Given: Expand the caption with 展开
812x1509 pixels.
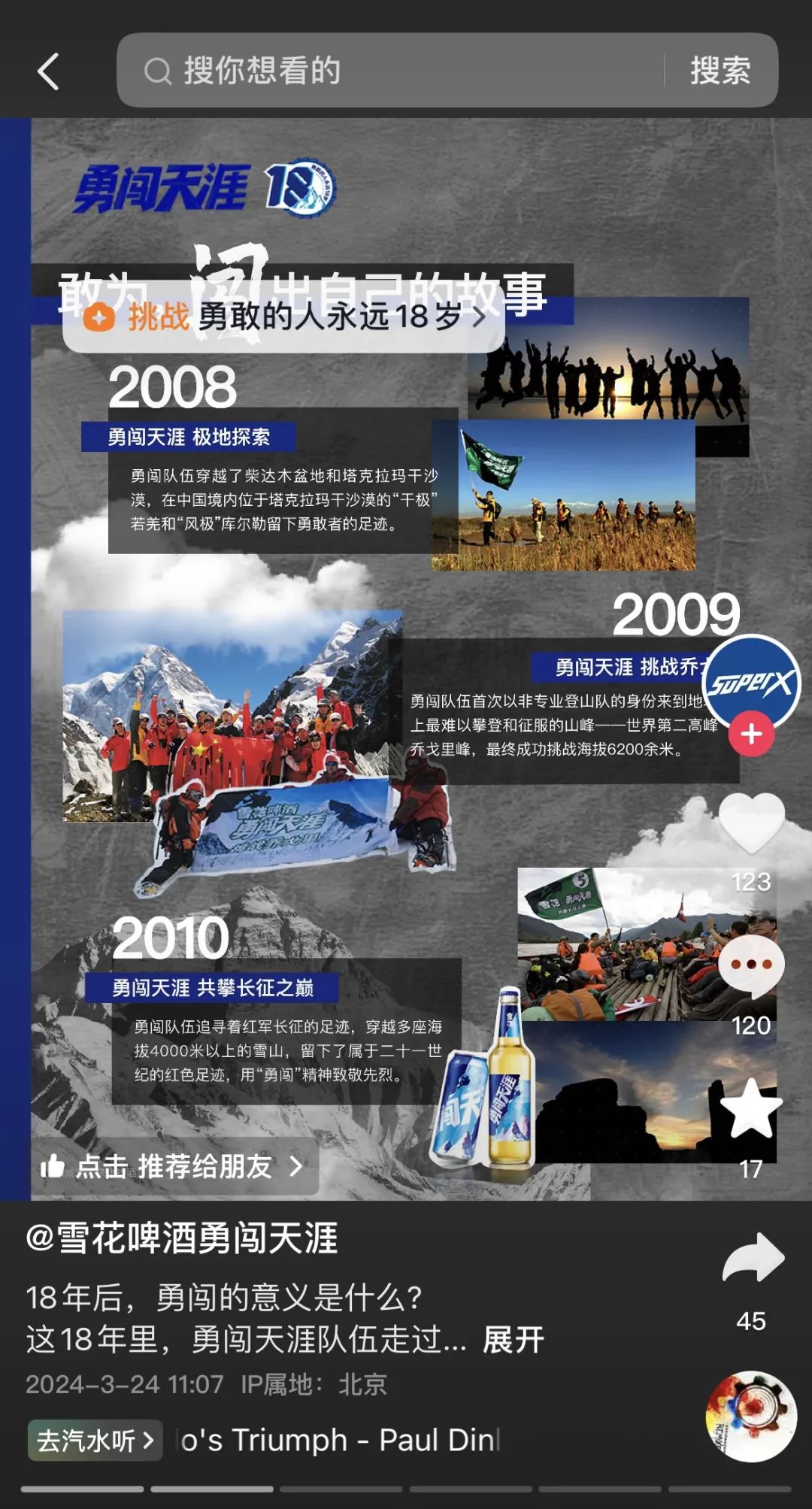Looking at the screenshot, I should 514,1339.
